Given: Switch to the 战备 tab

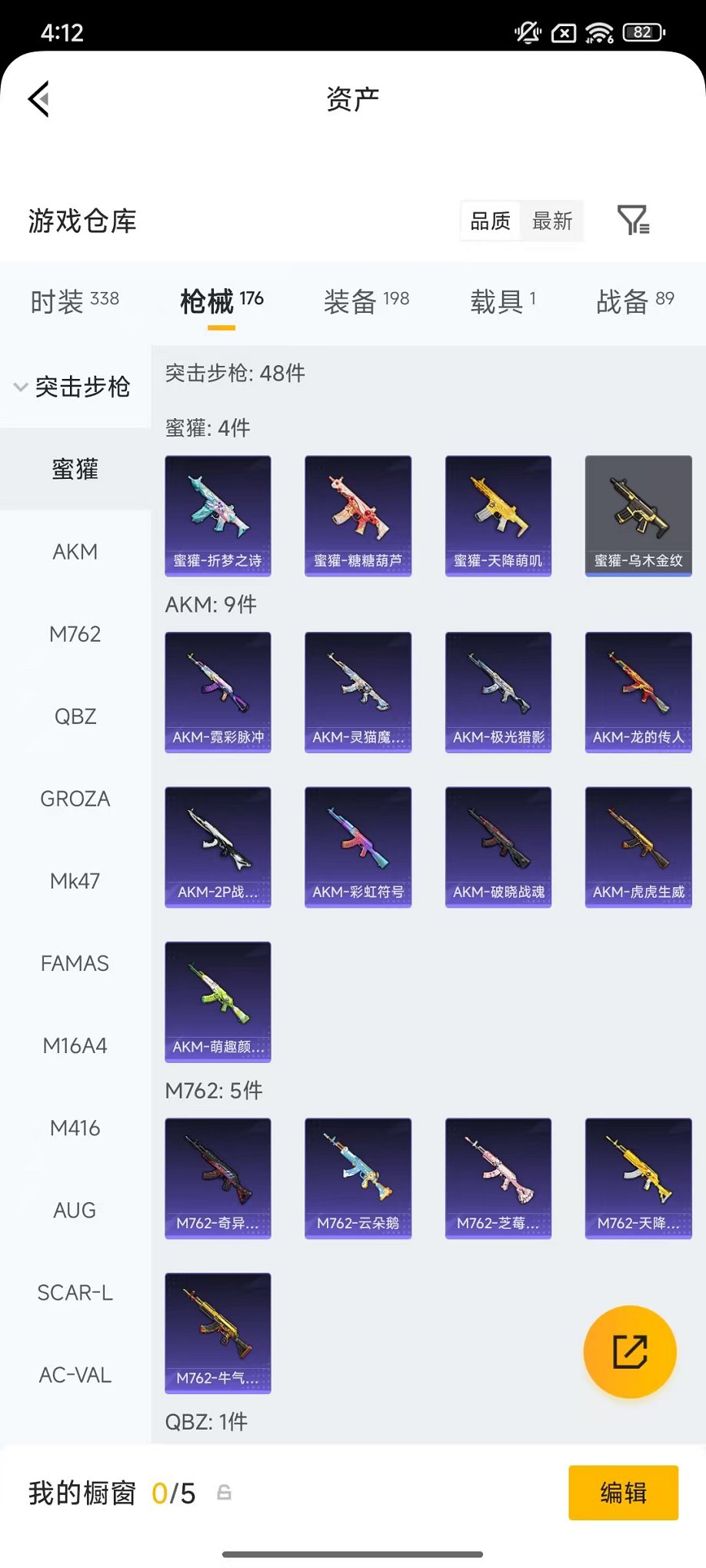Looking at the screenshot, I should click(x=634, y=301).
